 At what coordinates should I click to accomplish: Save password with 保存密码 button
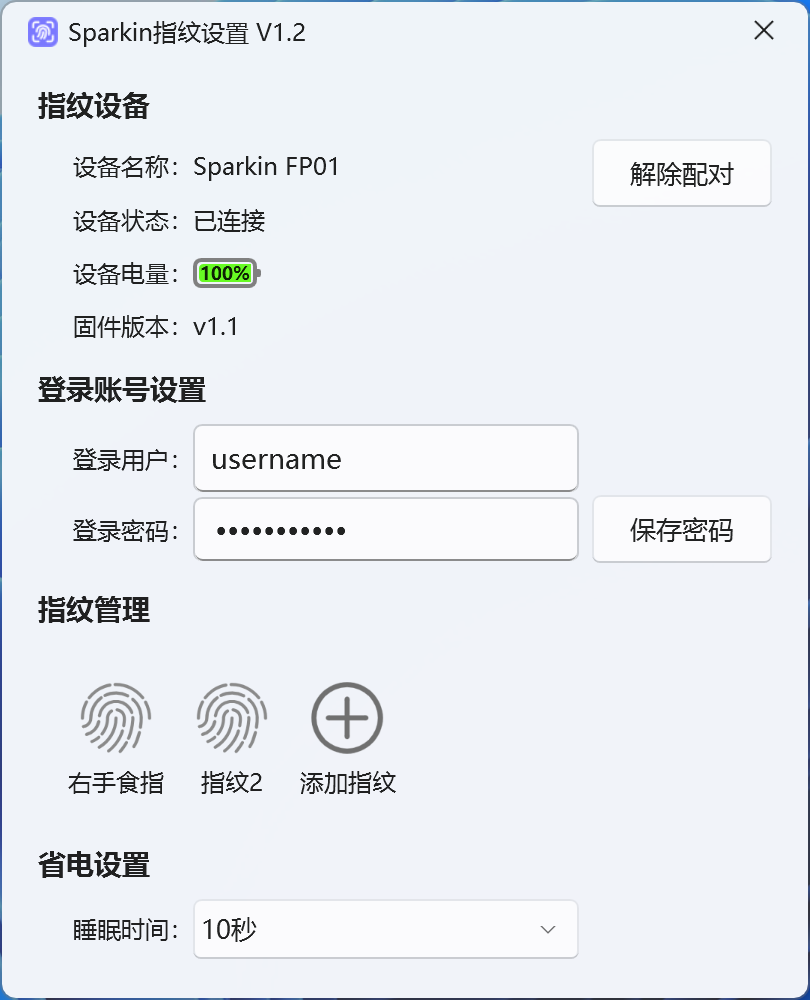pos(681,530)
